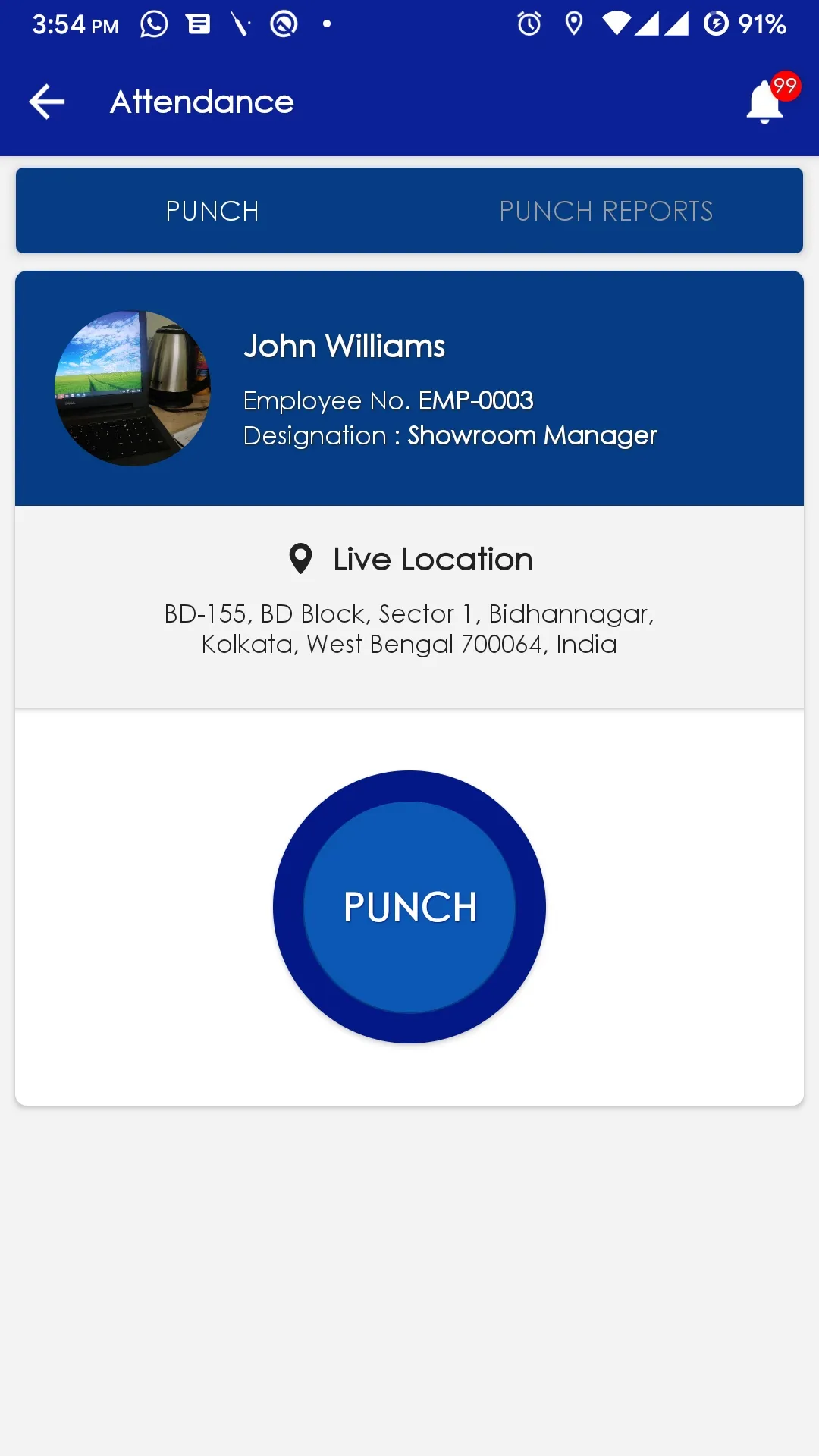Viewport: 819px width, 1456px height.
Task: Switch to the Punch Reports tab
Action: coord(606,211)
